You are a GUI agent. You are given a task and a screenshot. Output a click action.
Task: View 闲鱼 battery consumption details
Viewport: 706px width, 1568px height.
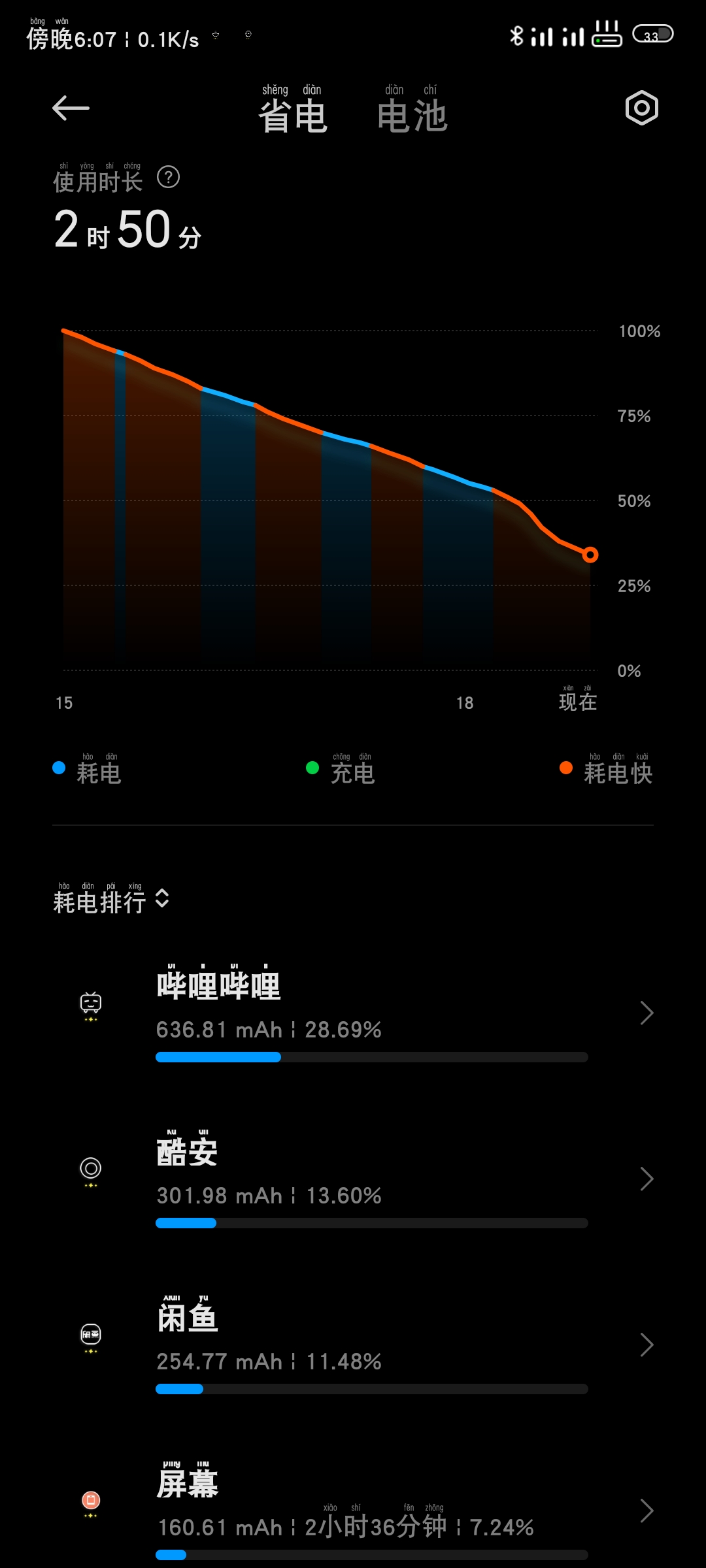[353, 1345]
